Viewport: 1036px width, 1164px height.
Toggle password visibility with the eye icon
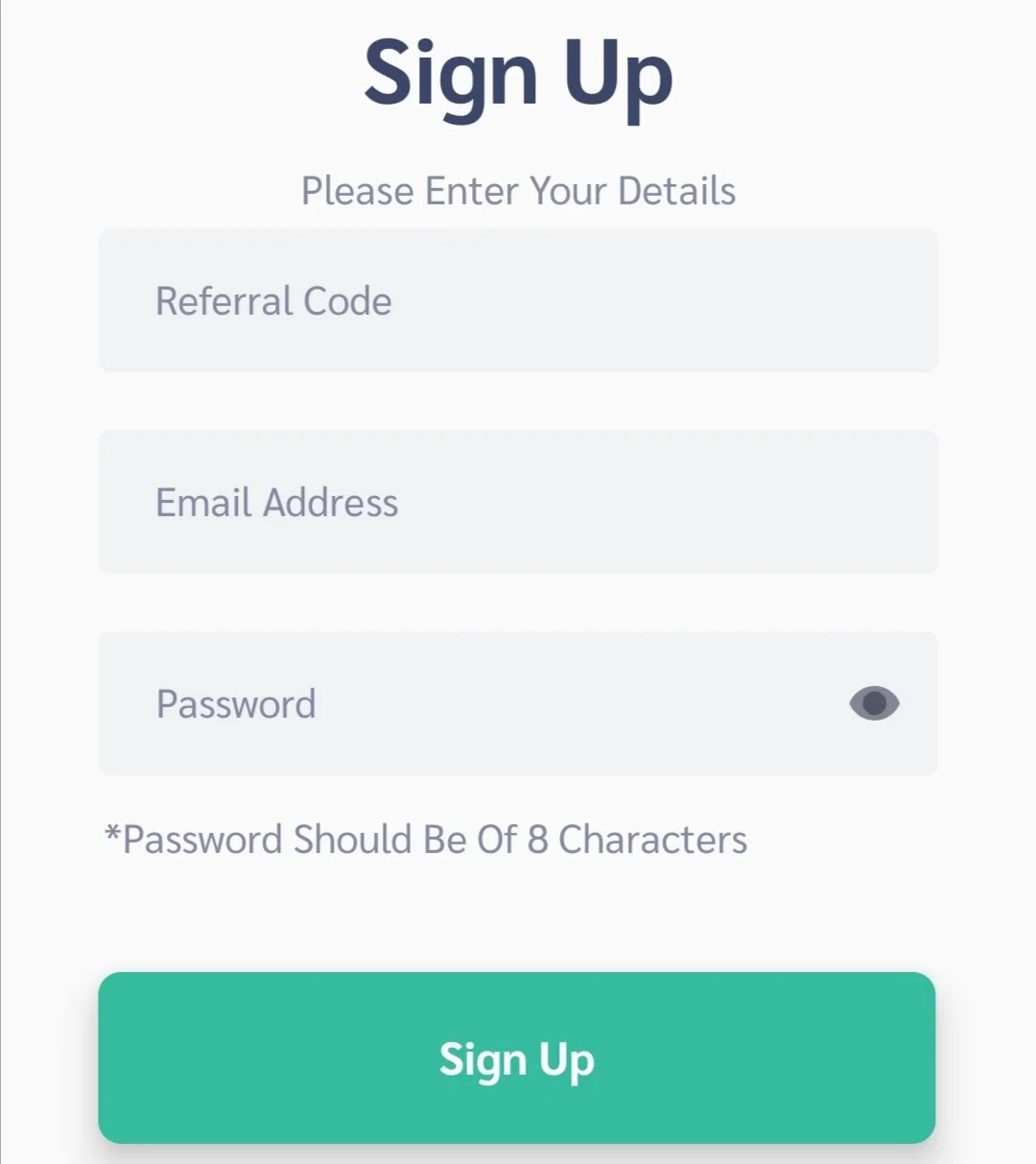(874, 703)
